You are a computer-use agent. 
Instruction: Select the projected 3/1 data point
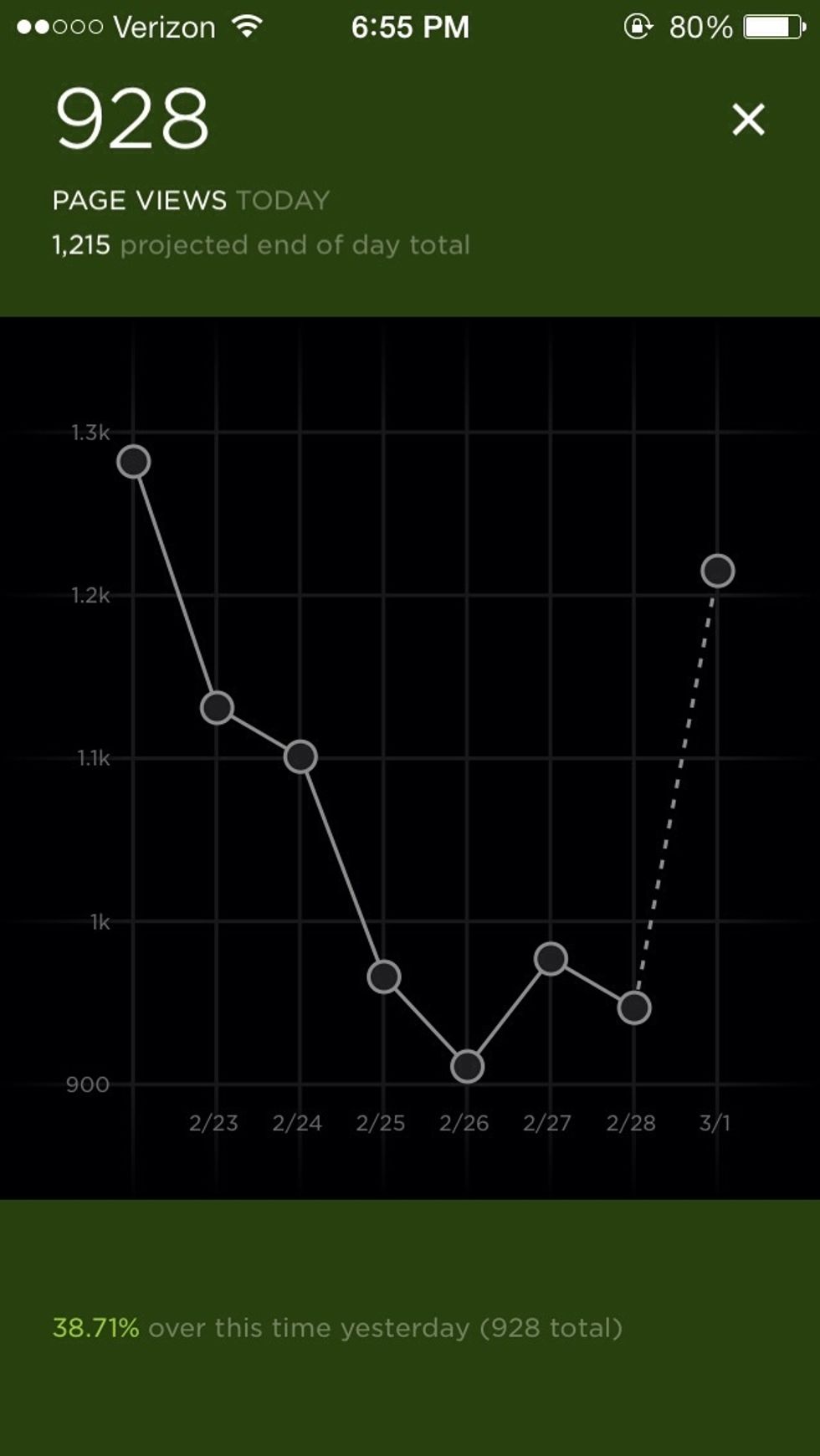(x=718, y=571)
